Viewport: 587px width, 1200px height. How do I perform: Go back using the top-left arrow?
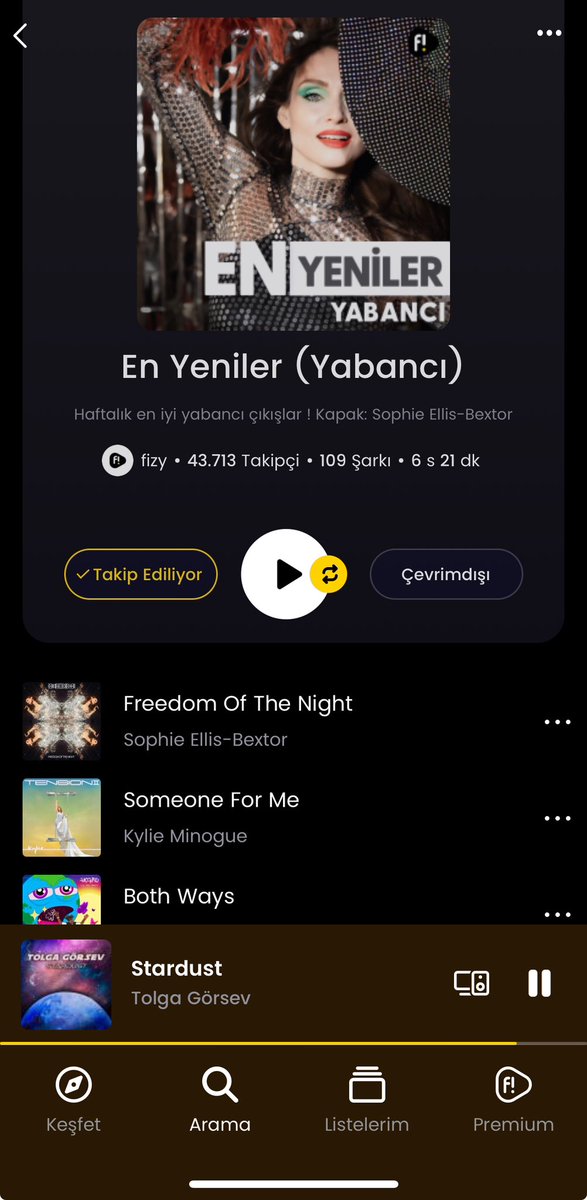pos(21,35)
